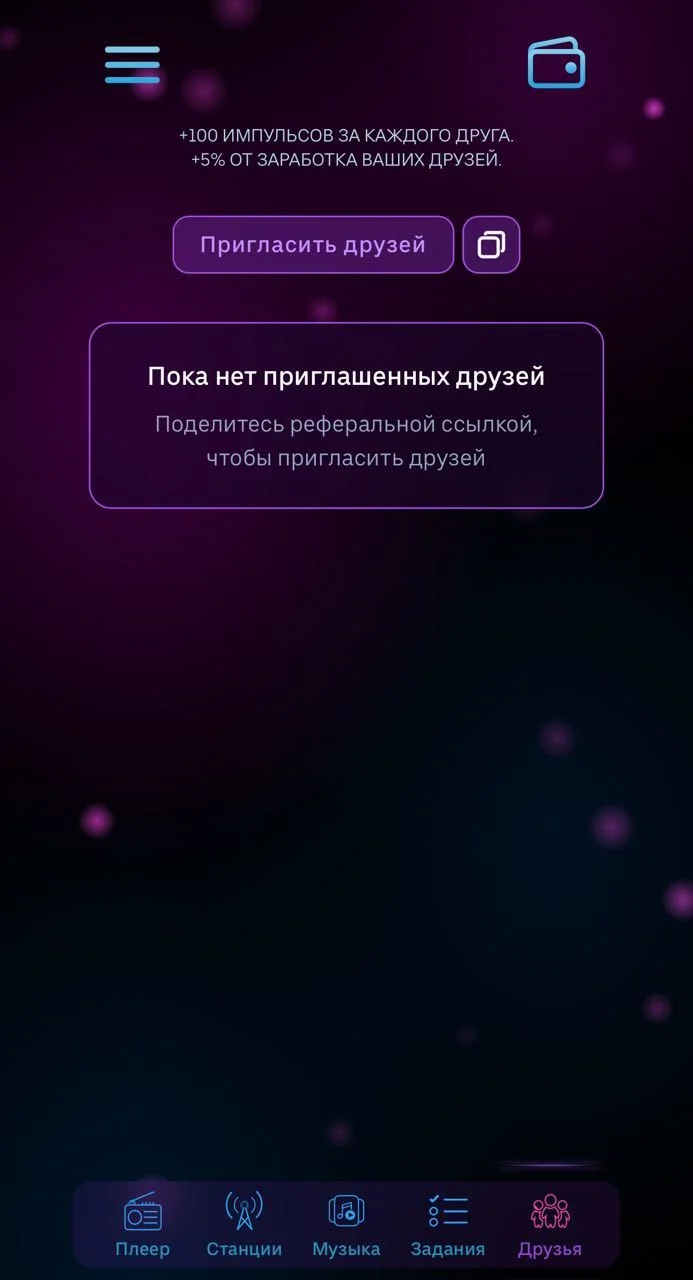This screenshot has width=693, height=1280.
Task: Switch to the Плеер tab
Action: (142, 1225)
